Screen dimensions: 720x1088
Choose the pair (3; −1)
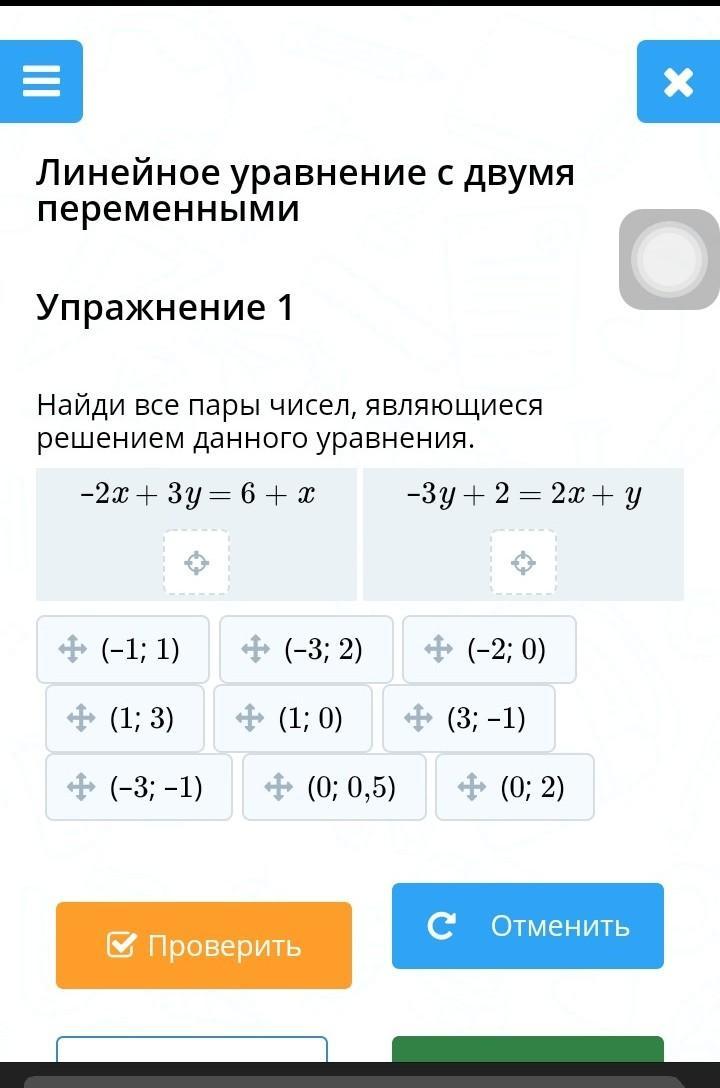[469, 719]
